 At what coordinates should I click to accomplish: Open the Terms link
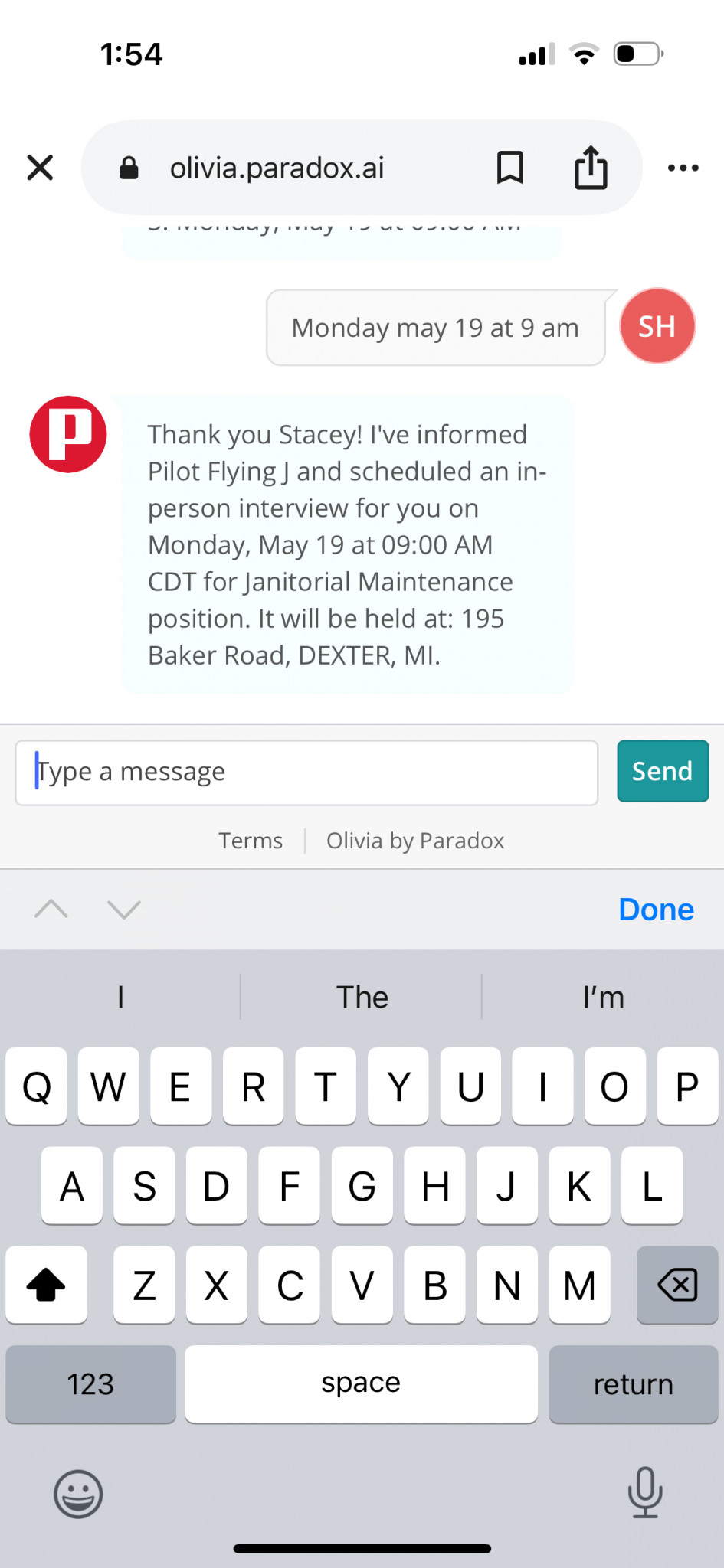(251, 841)
